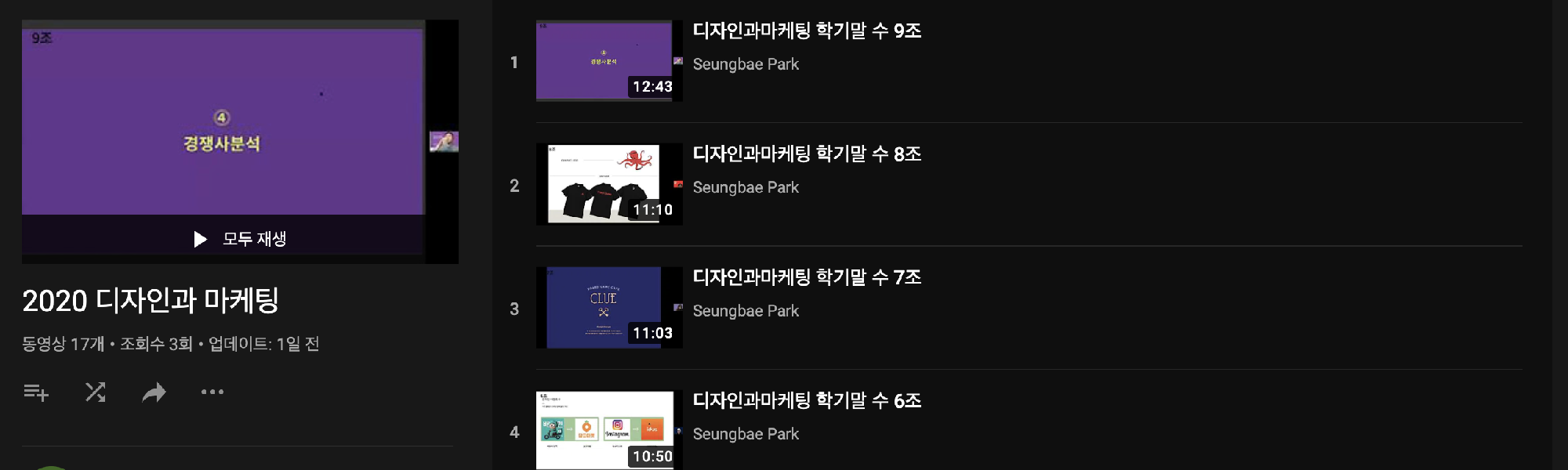Image resolution: width=1568 pixels, height=470 pixels.
Task: Share this playlist
Action: pyautogui.click(x=154, y=392)
